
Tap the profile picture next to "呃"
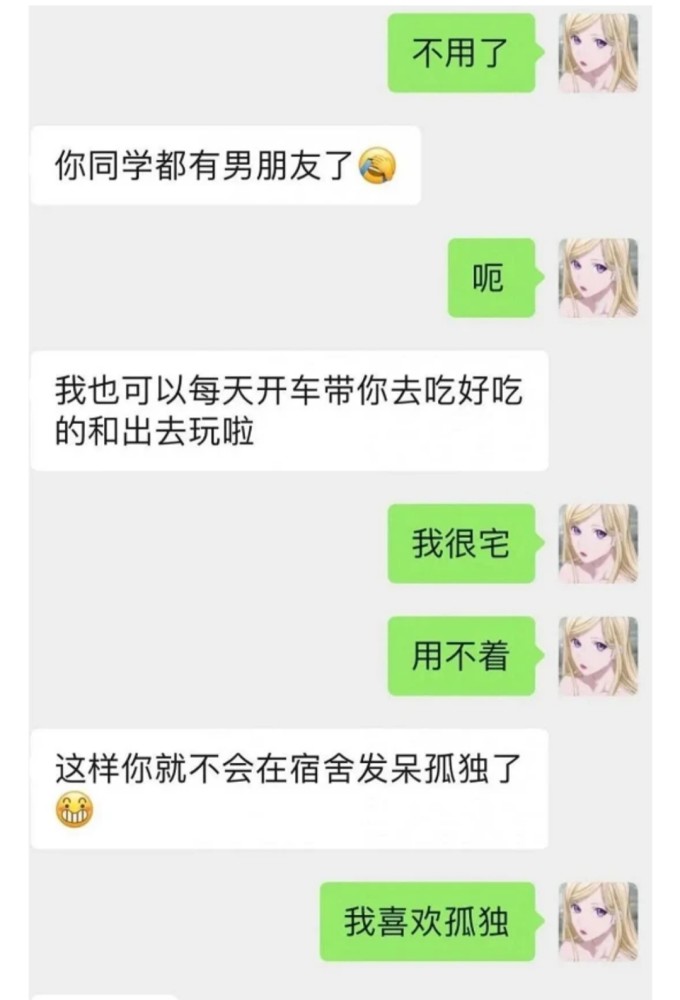click(598, 278)
